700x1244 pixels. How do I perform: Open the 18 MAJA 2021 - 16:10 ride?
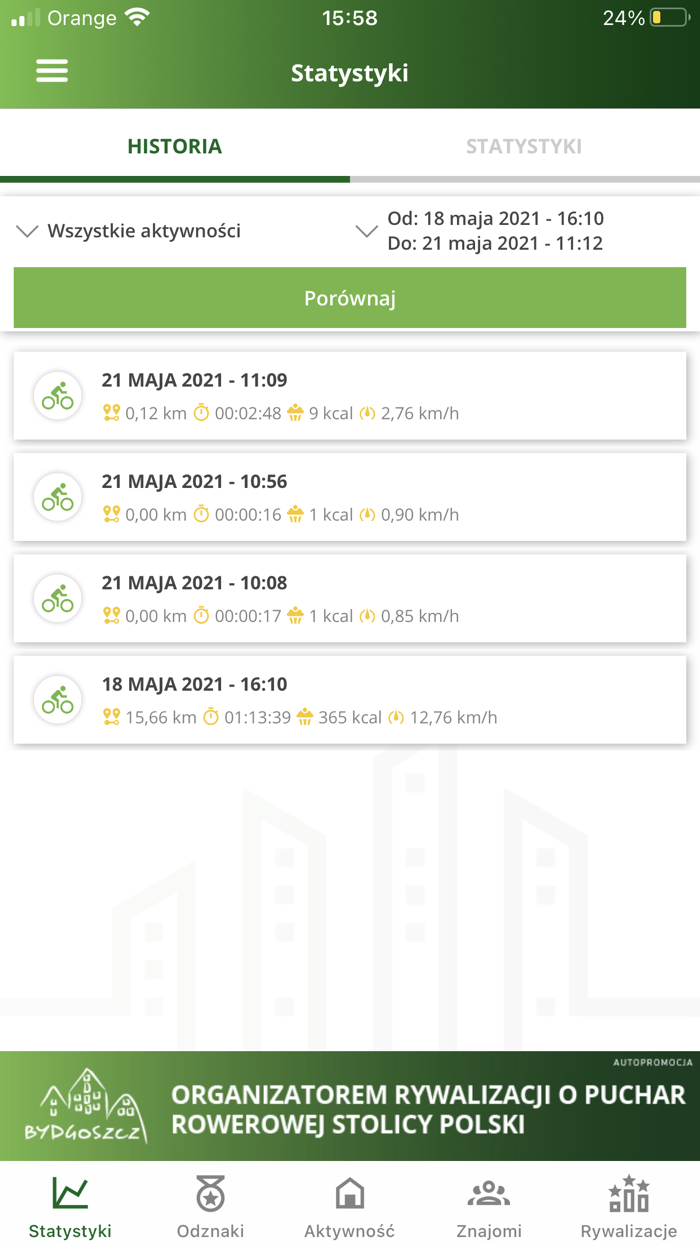click(x=350, y=700)
